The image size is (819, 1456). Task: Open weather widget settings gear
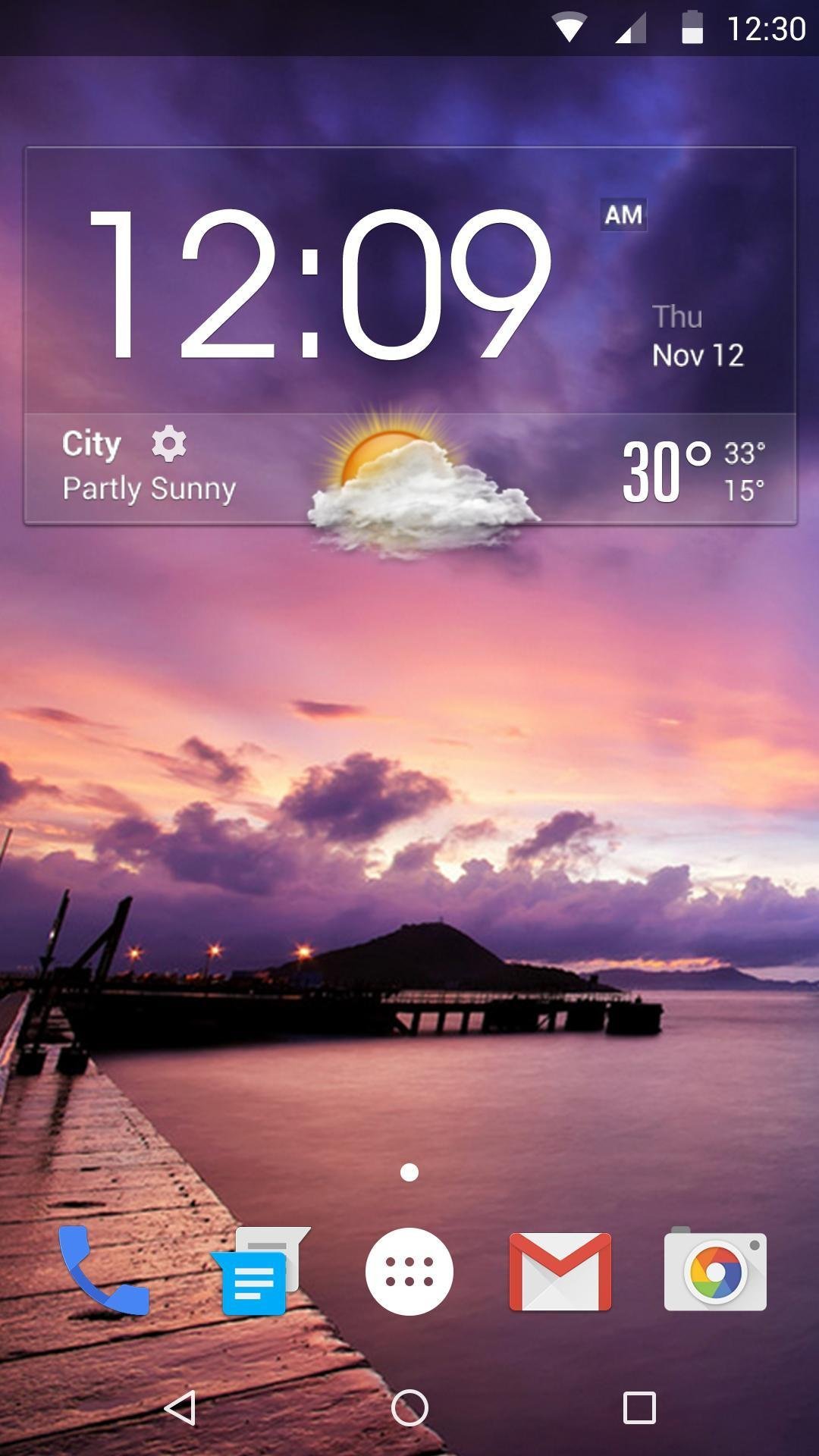(x=169, y=444)
